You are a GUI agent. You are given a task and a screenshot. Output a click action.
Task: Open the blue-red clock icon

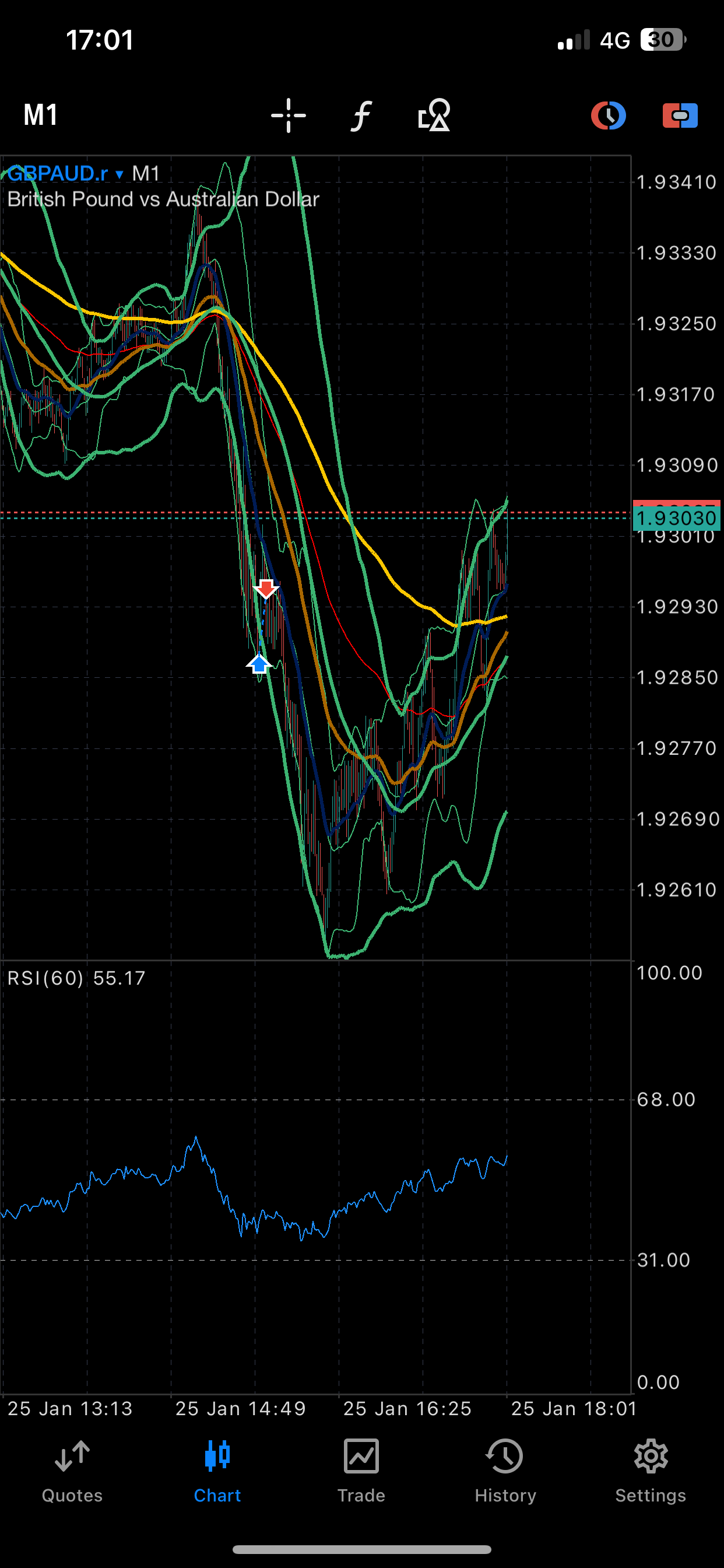click(x=608, y=115)
